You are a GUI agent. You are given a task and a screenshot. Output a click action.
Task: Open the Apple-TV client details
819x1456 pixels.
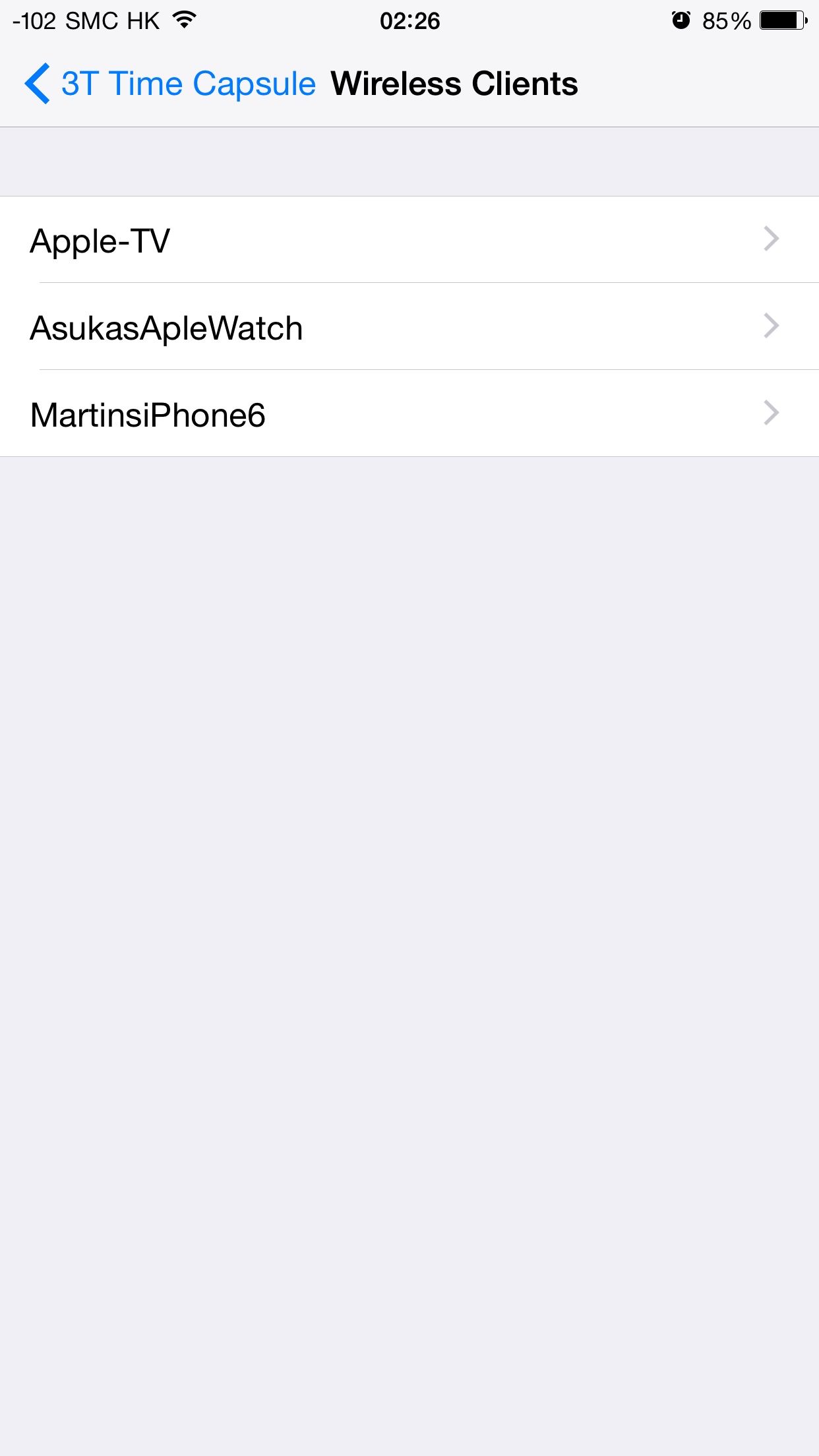pos(409,239)
